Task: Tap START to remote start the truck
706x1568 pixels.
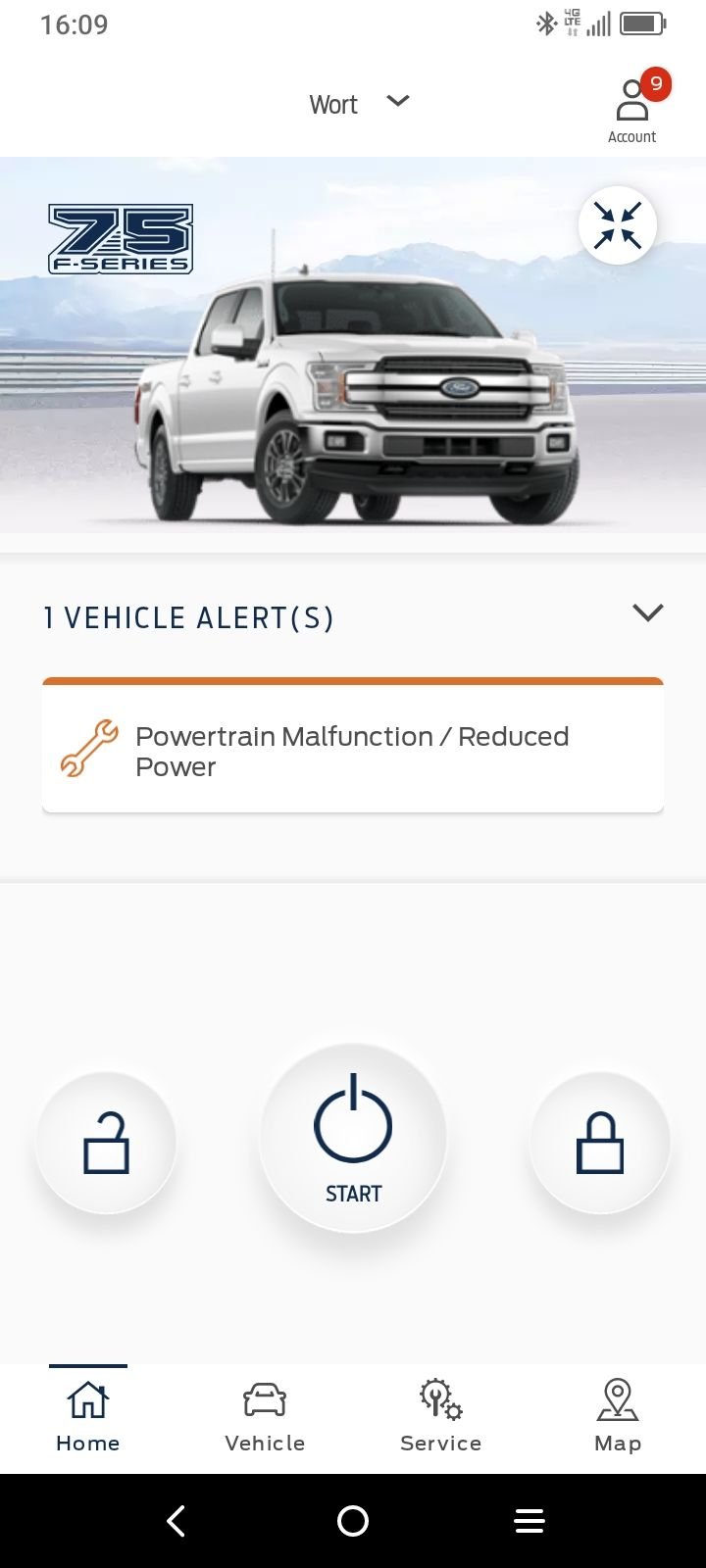Action: [353, 1139]
